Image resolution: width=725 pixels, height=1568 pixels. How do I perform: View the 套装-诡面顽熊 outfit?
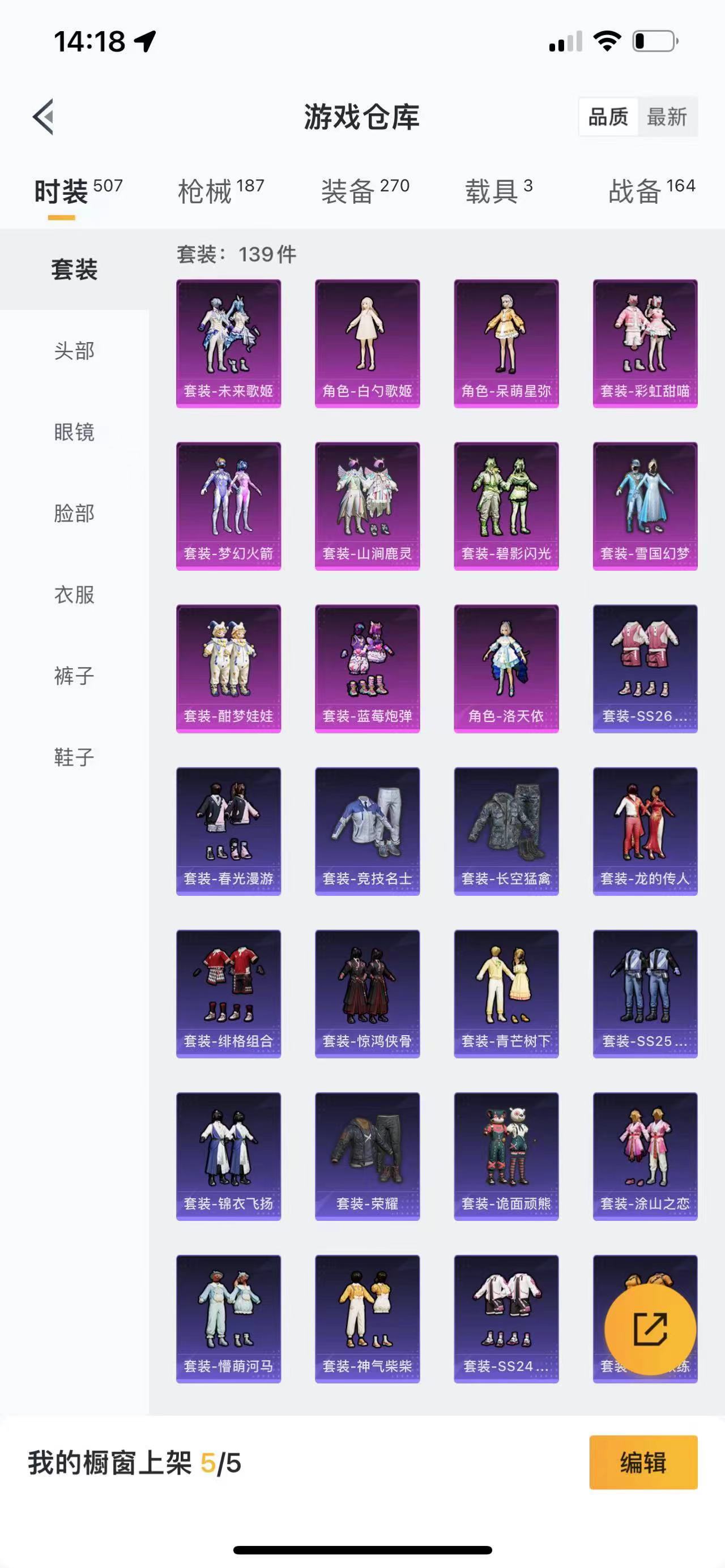[x=506, y=1156]
